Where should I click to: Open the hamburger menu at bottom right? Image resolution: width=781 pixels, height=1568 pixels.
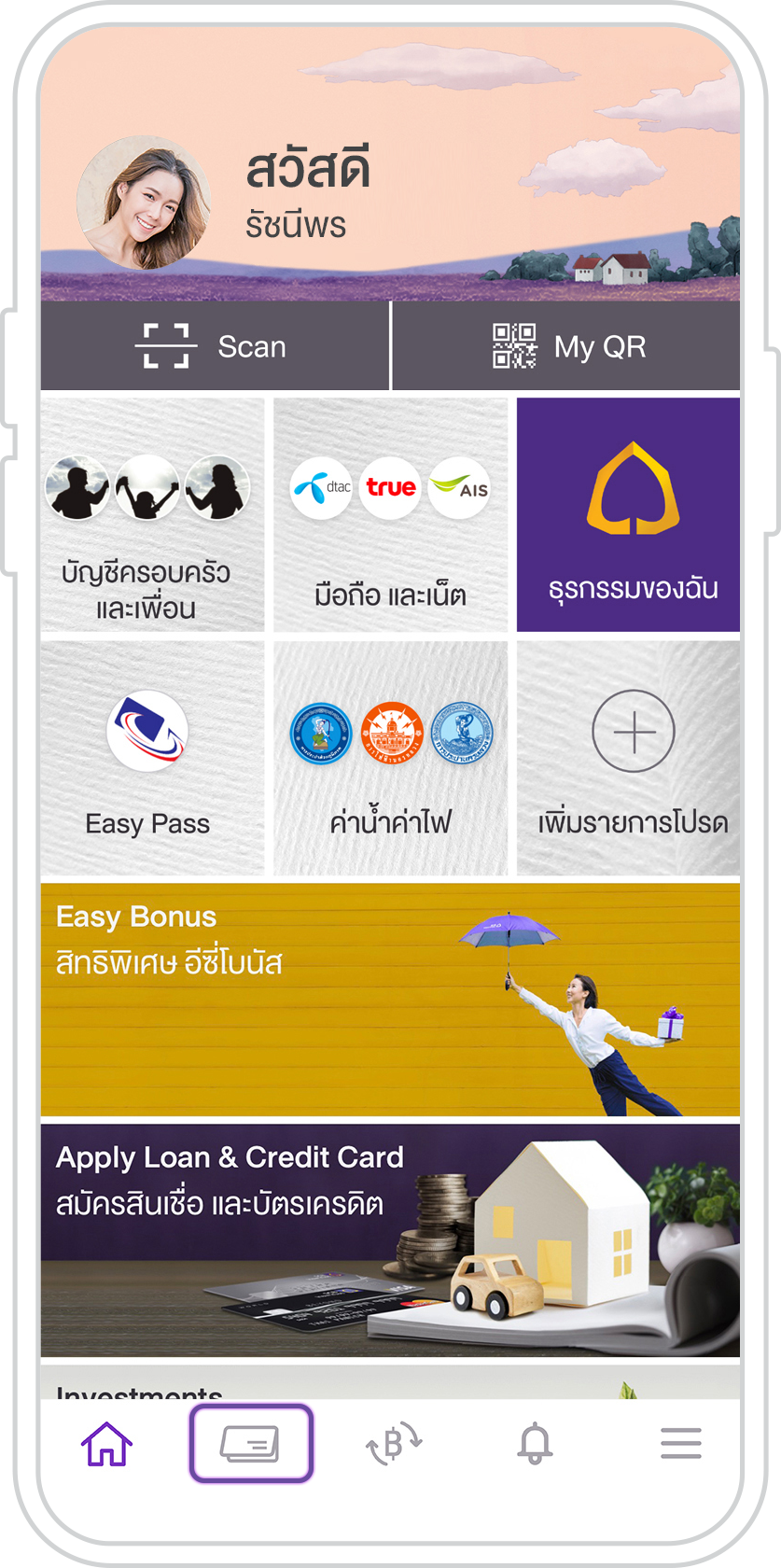pos(679,1442)
